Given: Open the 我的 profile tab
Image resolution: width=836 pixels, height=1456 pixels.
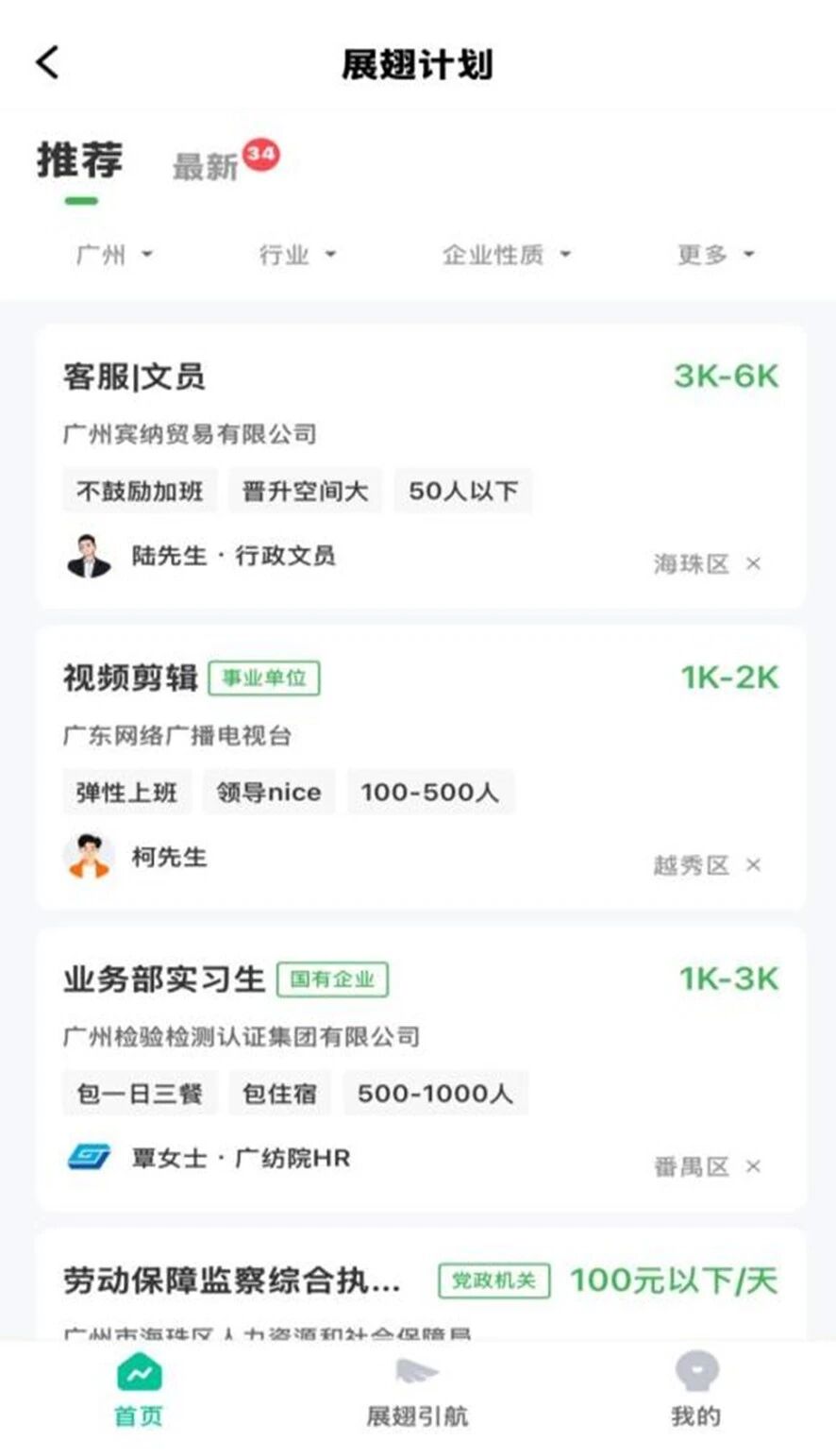Looking at the screenshot, I should pos(695,1390).
